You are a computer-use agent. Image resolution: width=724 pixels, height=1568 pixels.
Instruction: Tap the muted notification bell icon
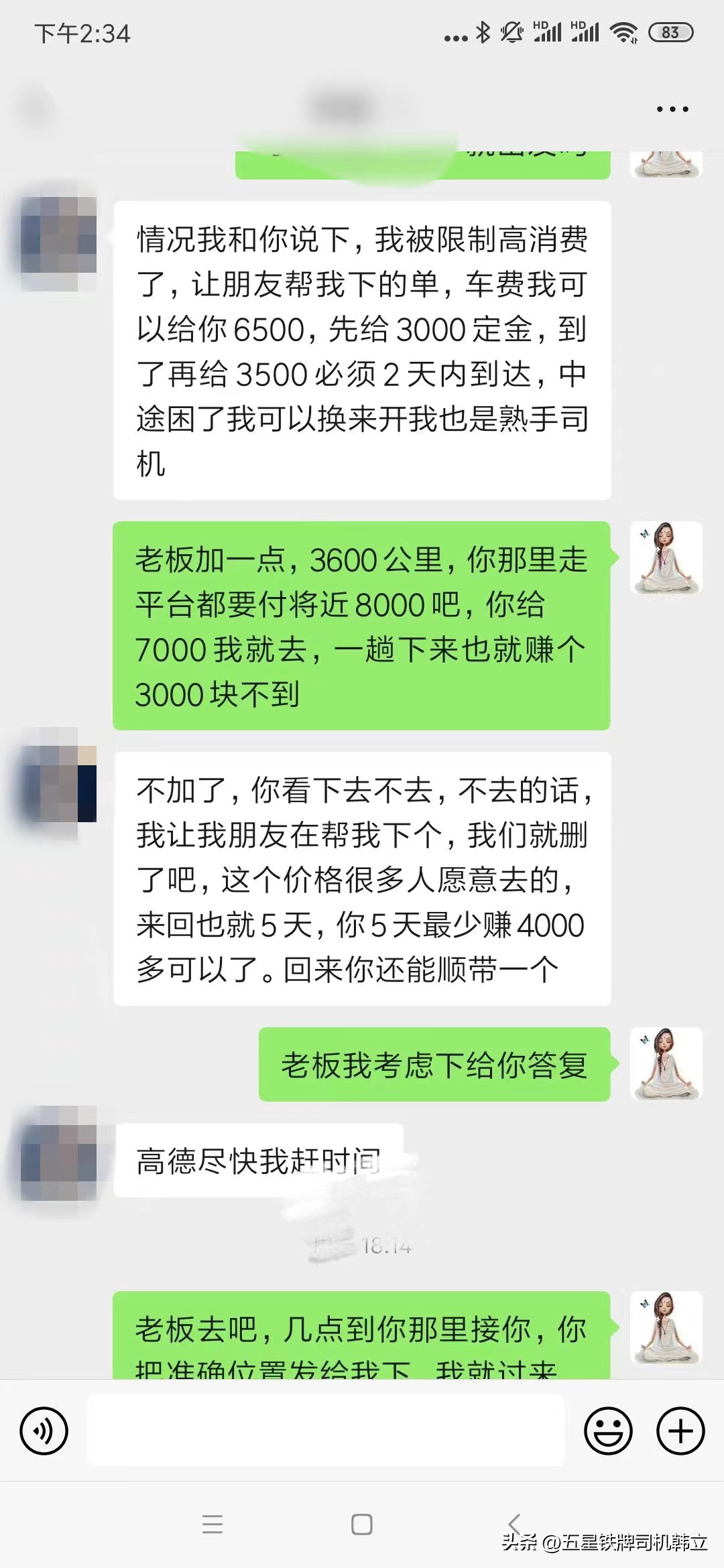coord(511,31)
